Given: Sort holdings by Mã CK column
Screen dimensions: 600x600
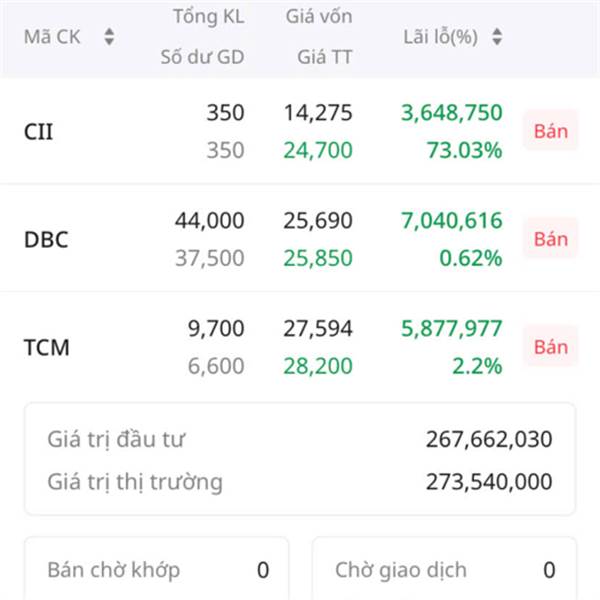Looking at the screenshot, I should click(x=109, y=37).
